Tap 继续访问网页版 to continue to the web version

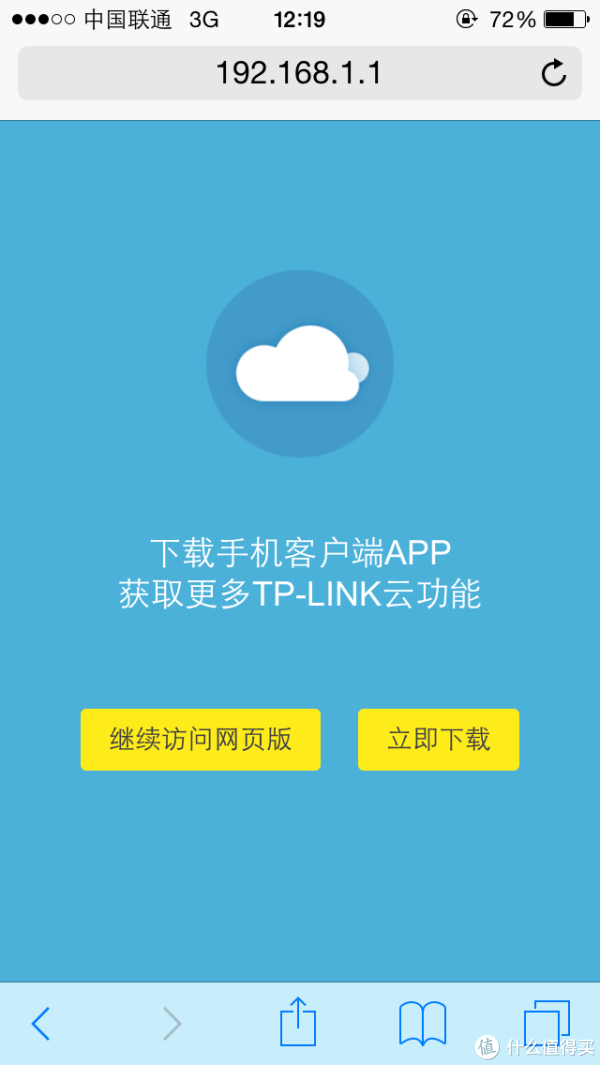click(200, 740)
